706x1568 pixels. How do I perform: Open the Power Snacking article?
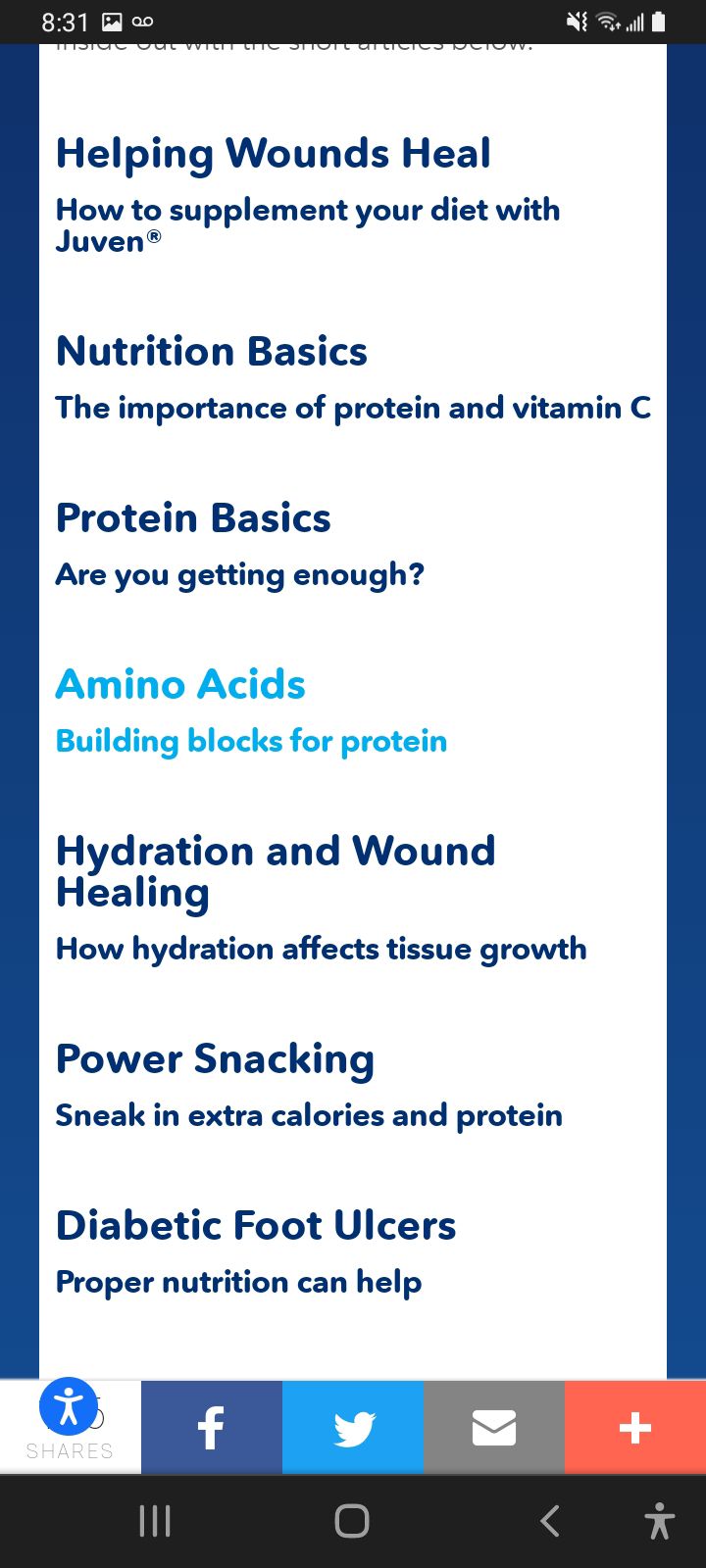coord(215,1059)
